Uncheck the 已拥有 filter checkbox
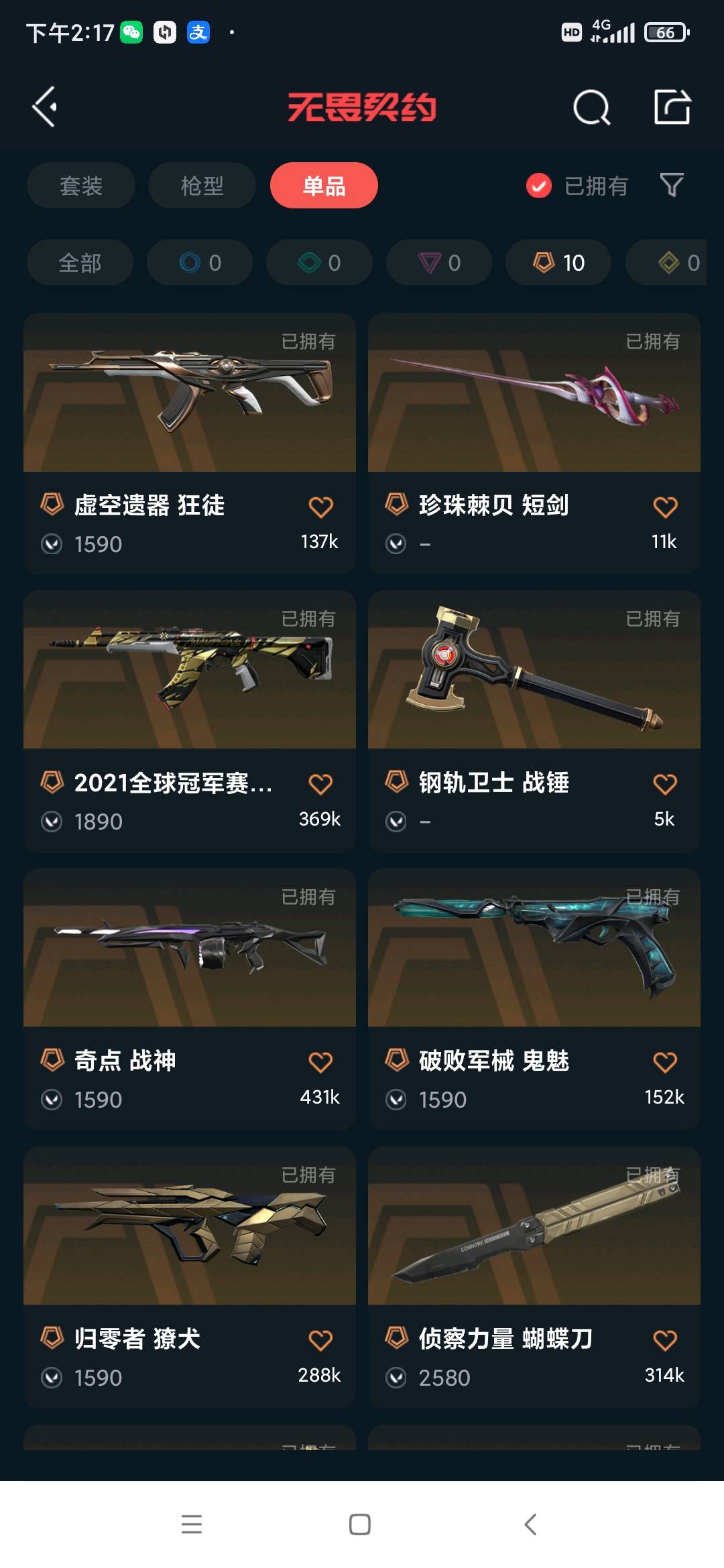This screenshot has width=724, height=1568. [539, 186]
